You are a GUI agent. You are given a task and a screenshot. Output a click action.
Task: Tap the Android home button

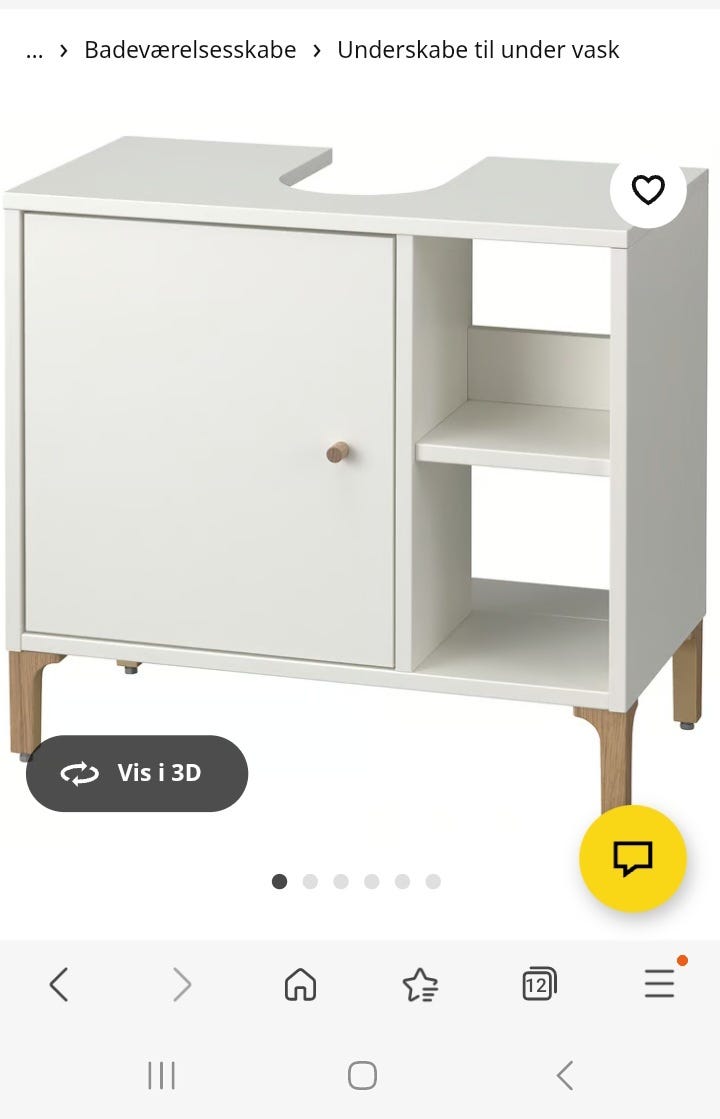coord(359,1076)
